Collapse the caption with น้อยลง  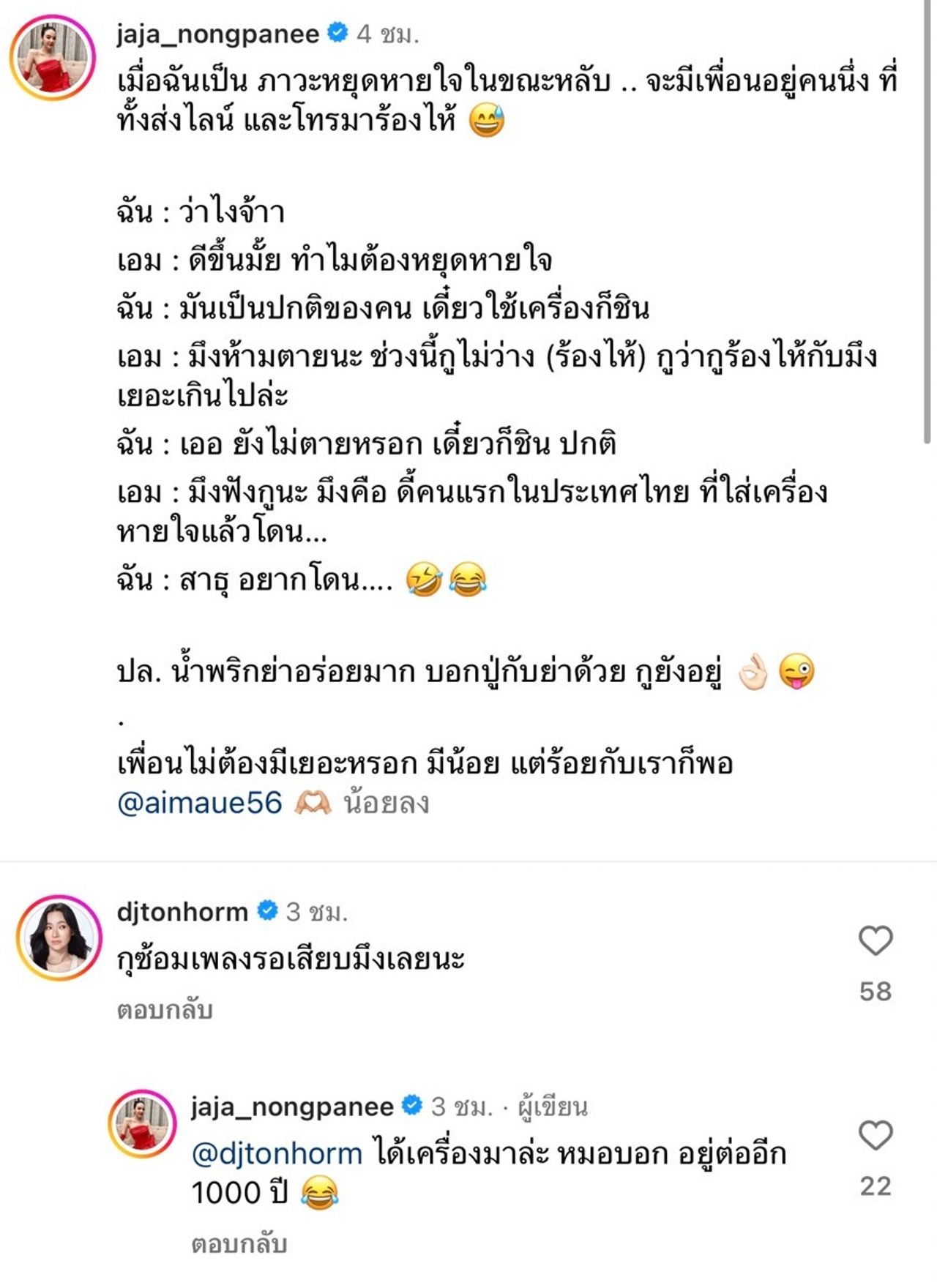pyautogui.click(x=386, y=804)
